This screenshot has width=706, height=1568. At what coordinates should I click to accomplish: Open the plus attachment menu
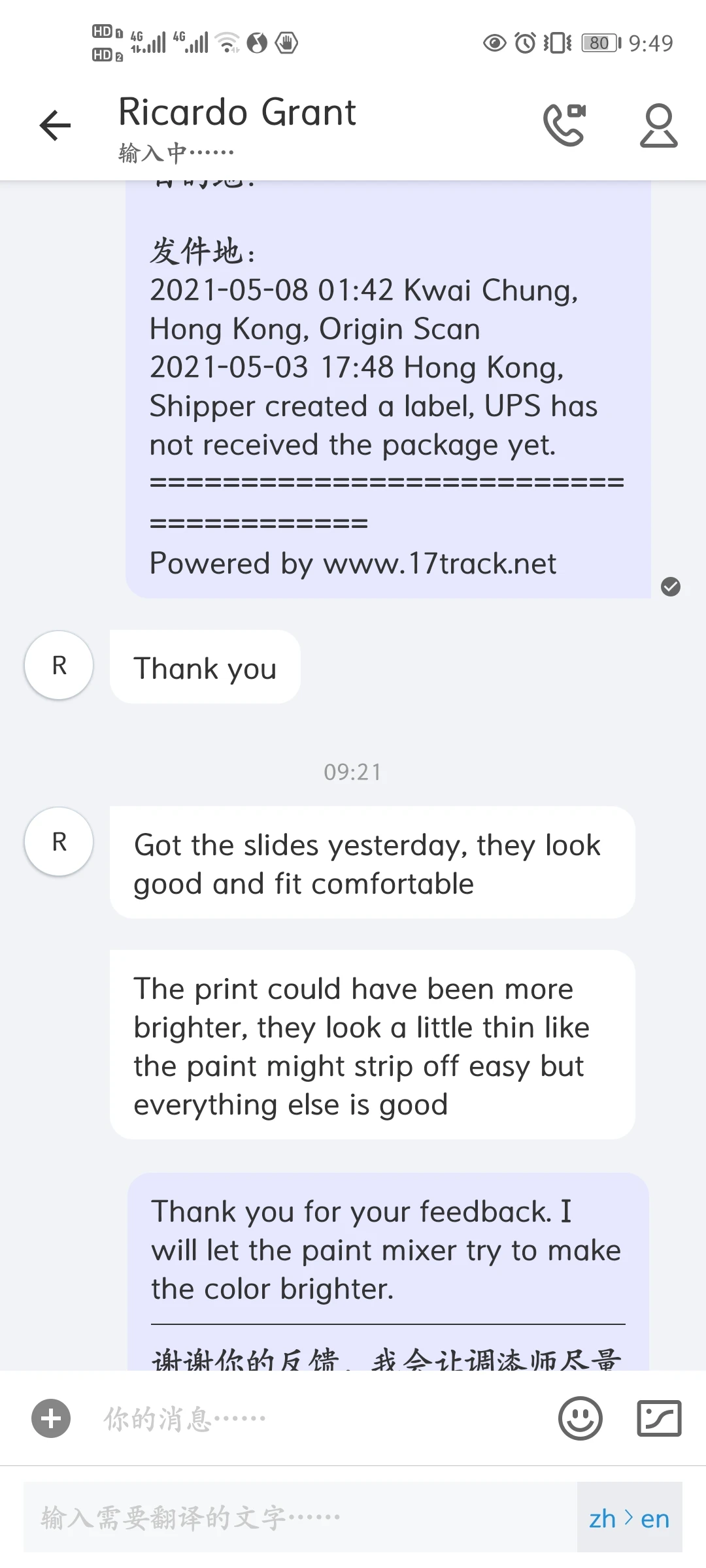[x=51, y=1418]
